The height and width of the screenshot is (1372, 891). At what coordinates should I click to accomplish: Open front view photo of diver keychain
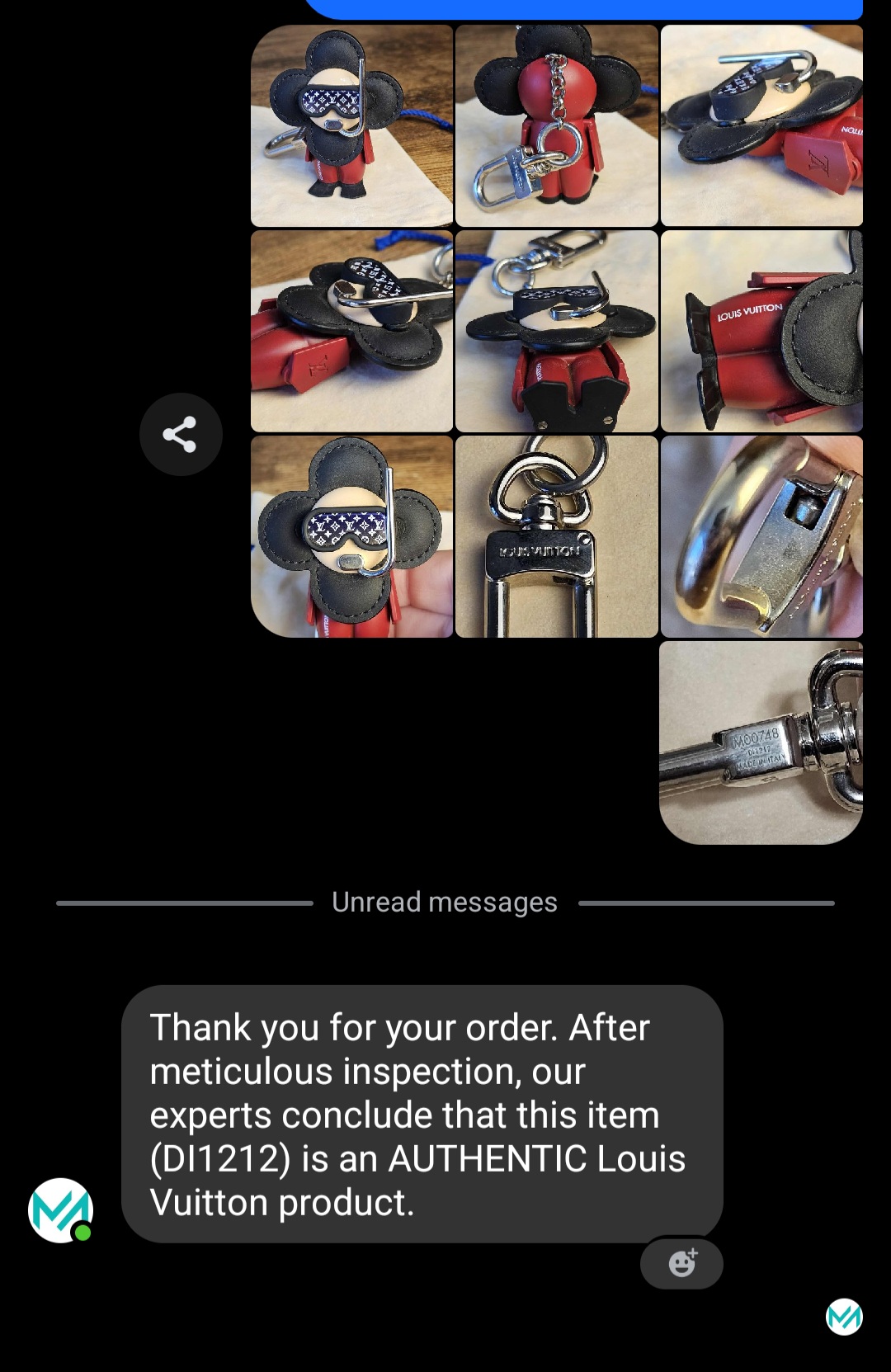[x=352, y=126]
